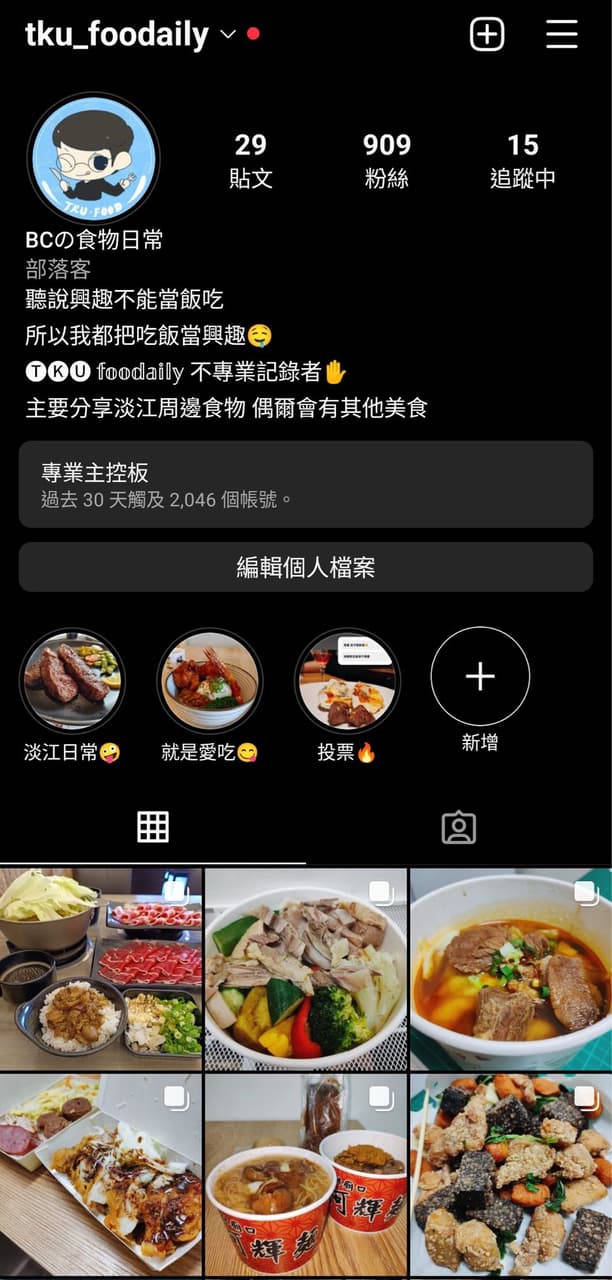612x1280 pixels.
Task: Open the chicken and broccoli bowl post
Action: pyautogui.click(x=306, y=969)
